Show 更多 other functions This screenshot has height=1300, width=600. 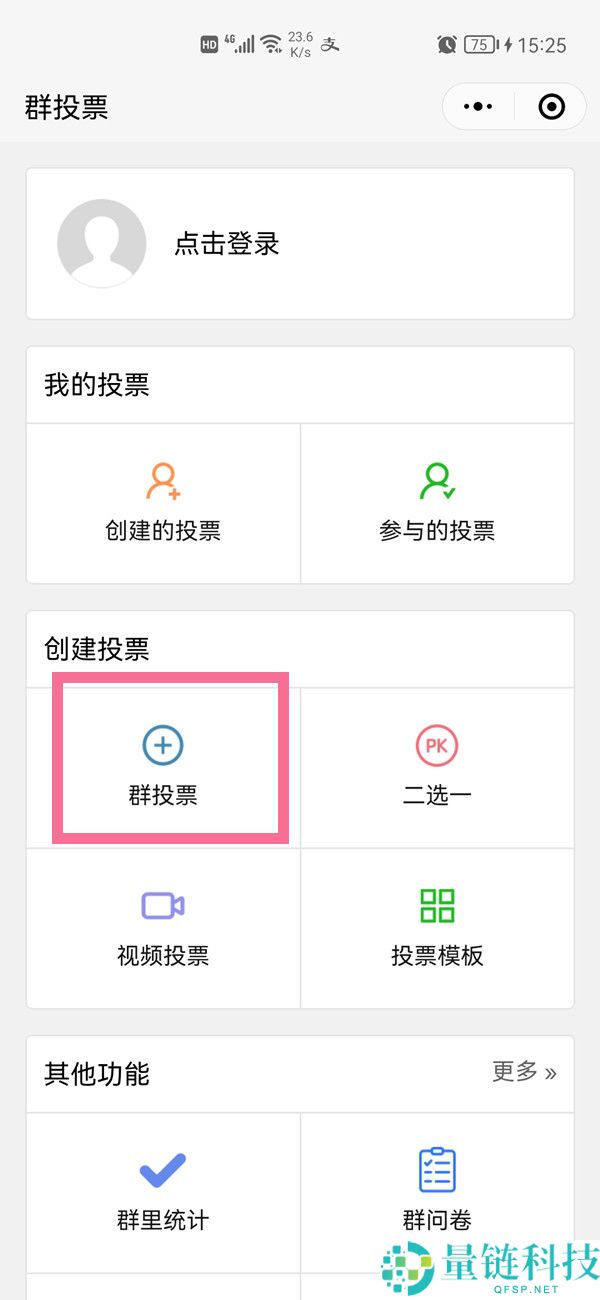[x=524, y=1072]
